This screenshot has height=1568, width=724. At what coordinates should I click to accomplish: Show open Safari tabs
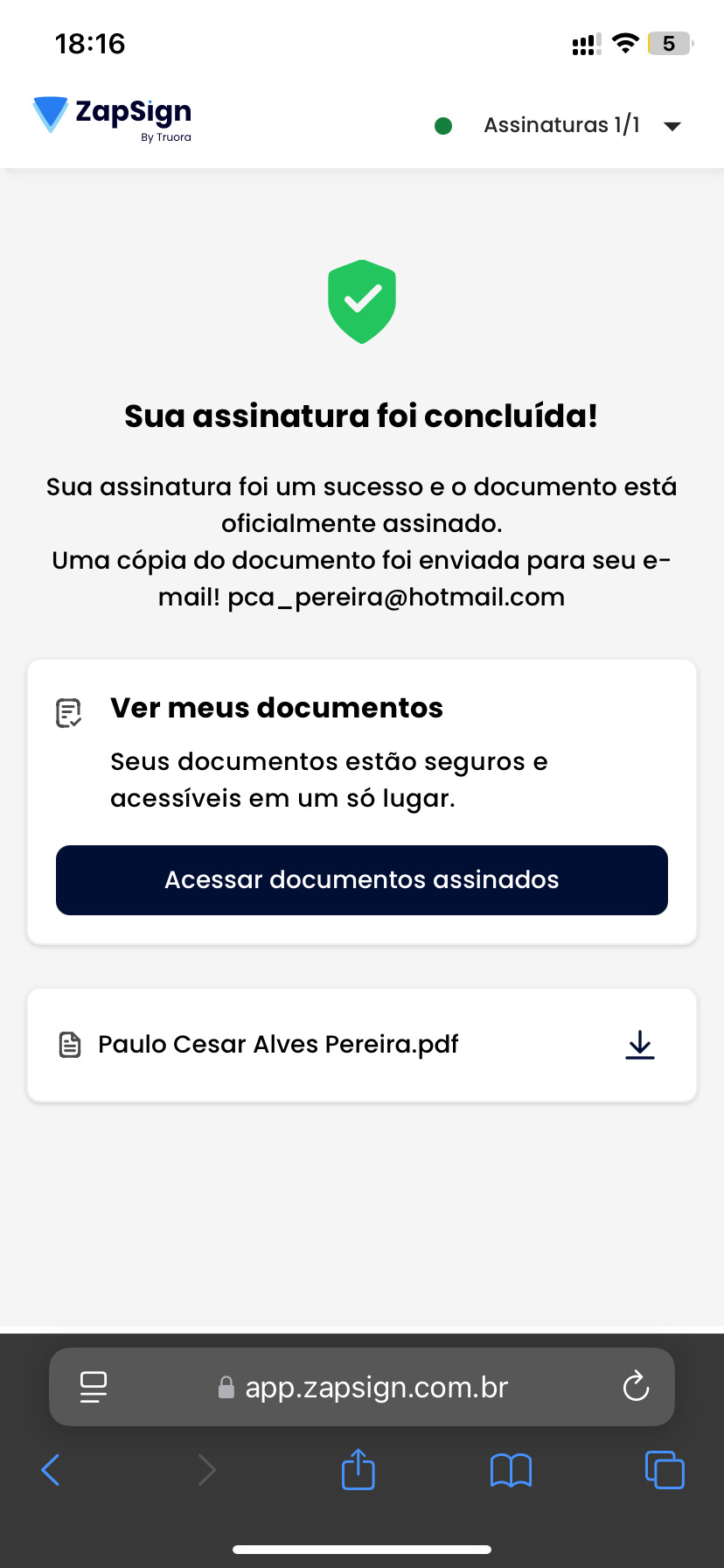pos(665,1470)
